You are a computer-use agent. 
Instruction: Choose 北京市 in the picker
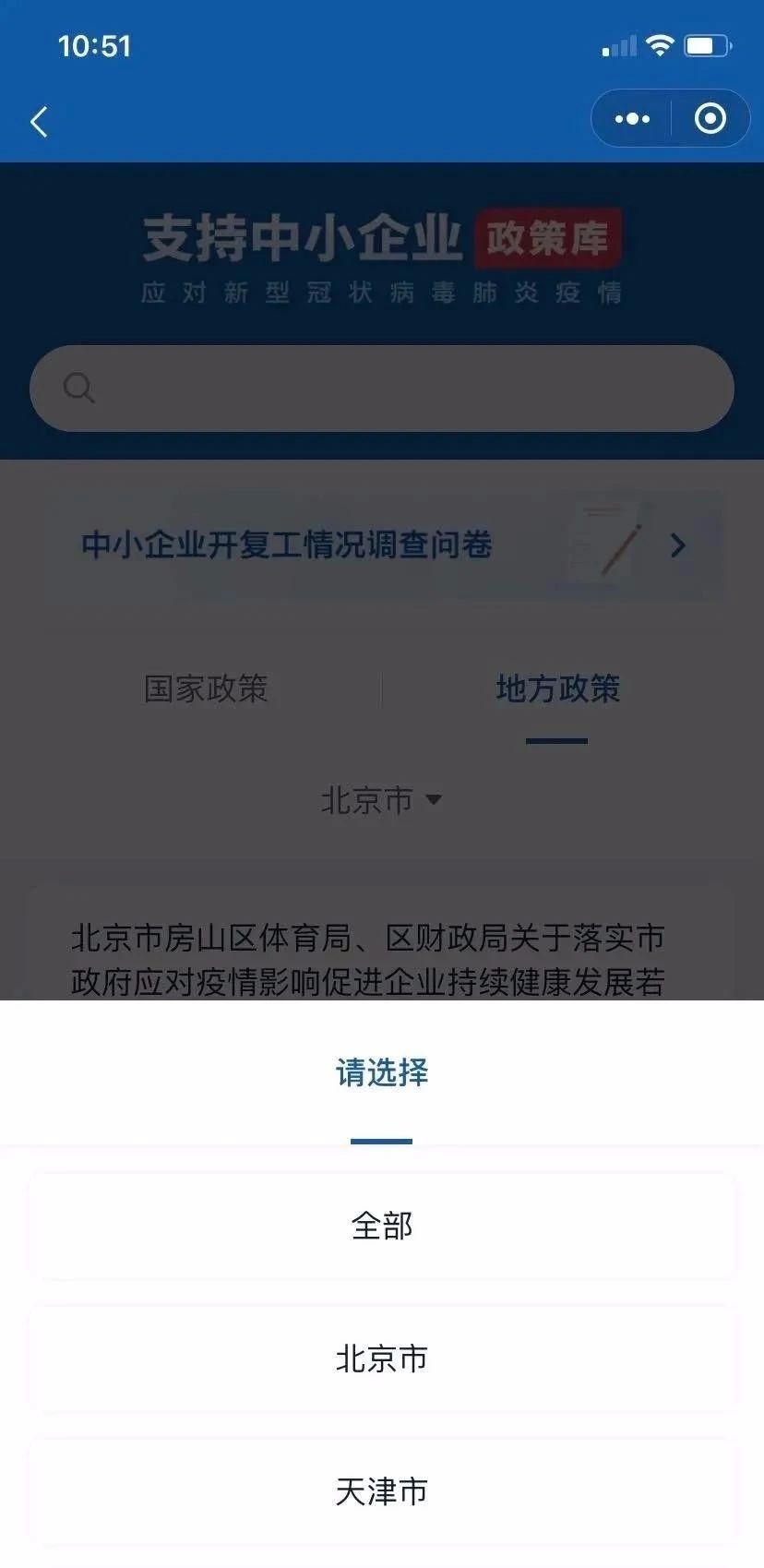click(x=382, y=1359)
